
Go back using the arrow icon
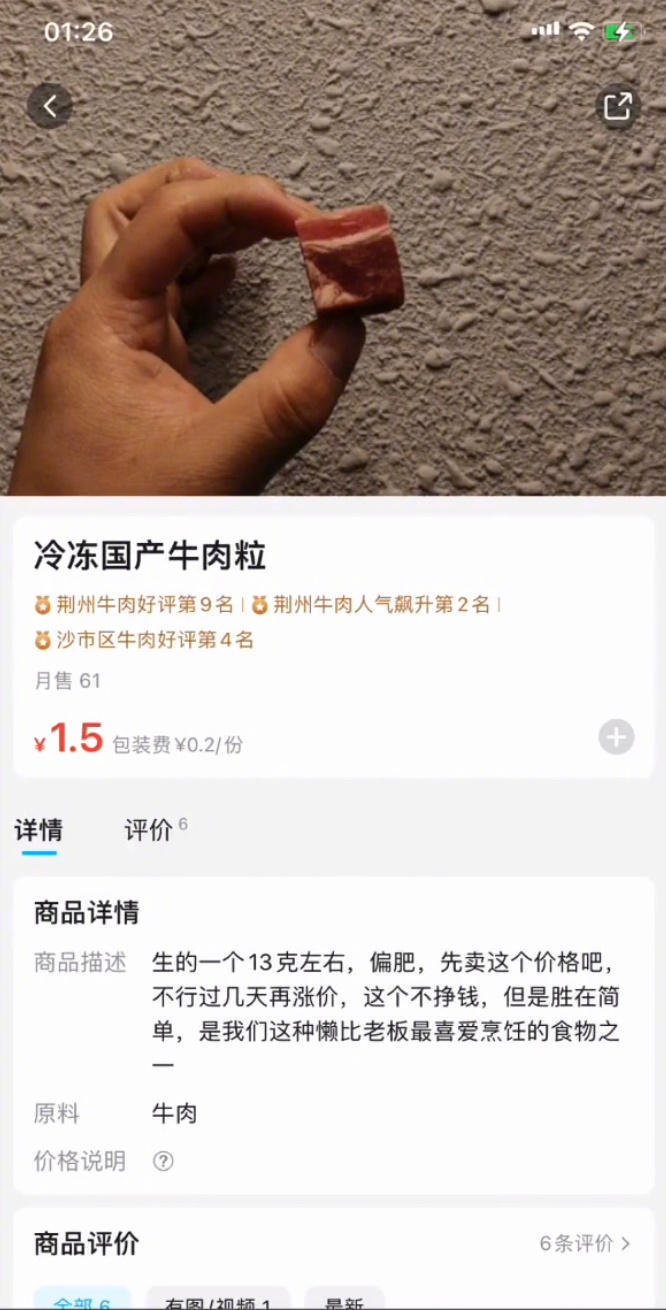49,105
